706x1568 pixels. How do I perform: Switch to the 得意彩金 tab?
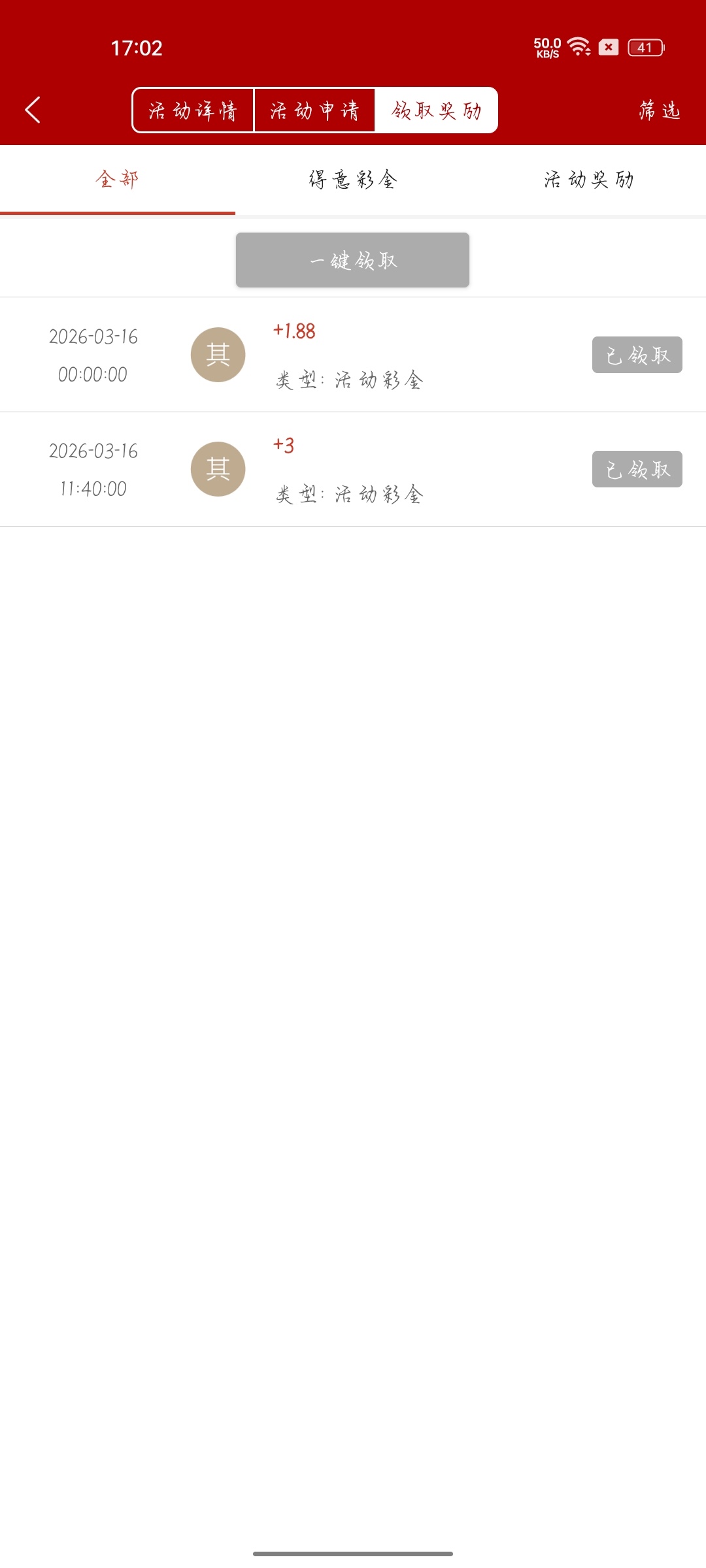pyautogui.click(x=353, y=180)
